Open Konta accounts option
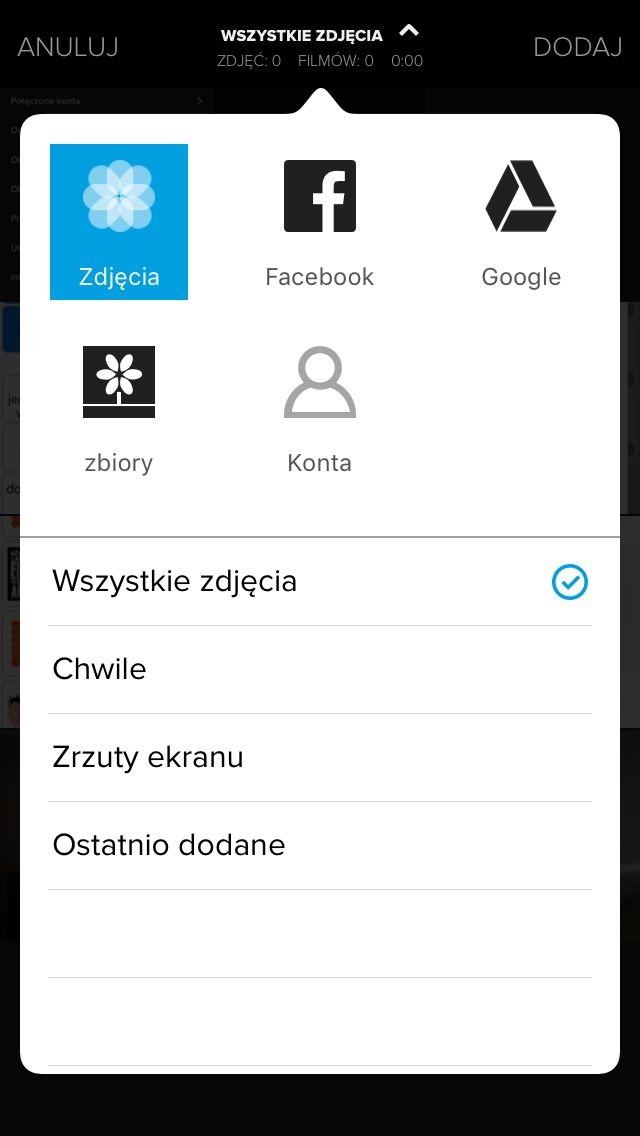This screenshot has height=1136, width=640. click(320, 408)
